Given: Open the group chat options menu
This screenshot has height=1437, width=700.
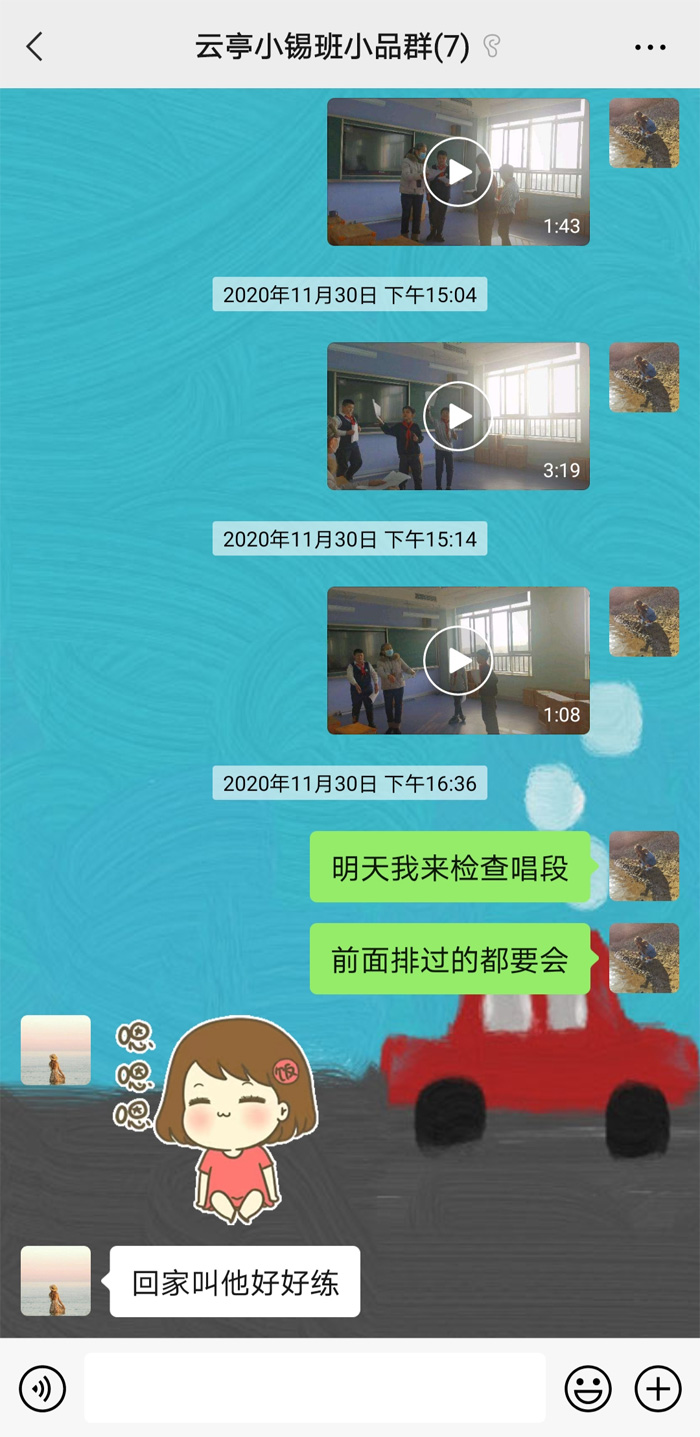Looking at the screenshot, I should (x=650, y=47).
